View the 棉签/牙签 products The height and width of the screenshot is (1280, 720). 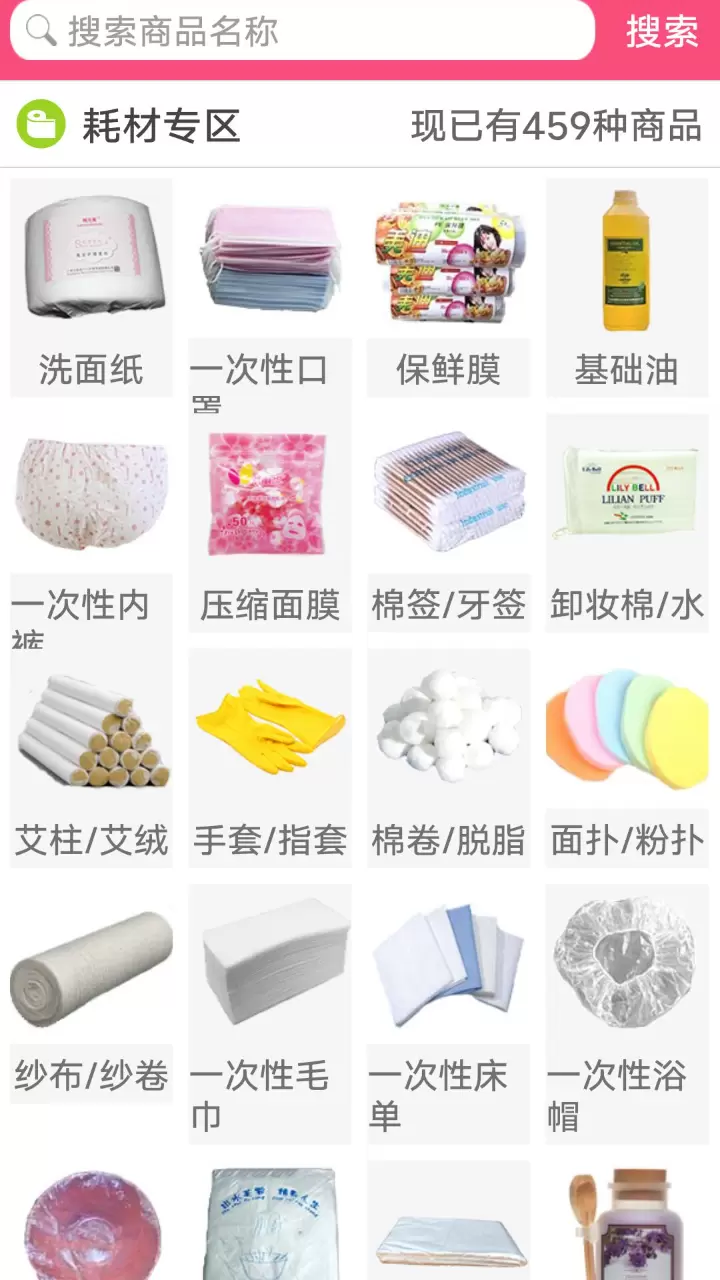pyautogui.click(x=448, y=523)
